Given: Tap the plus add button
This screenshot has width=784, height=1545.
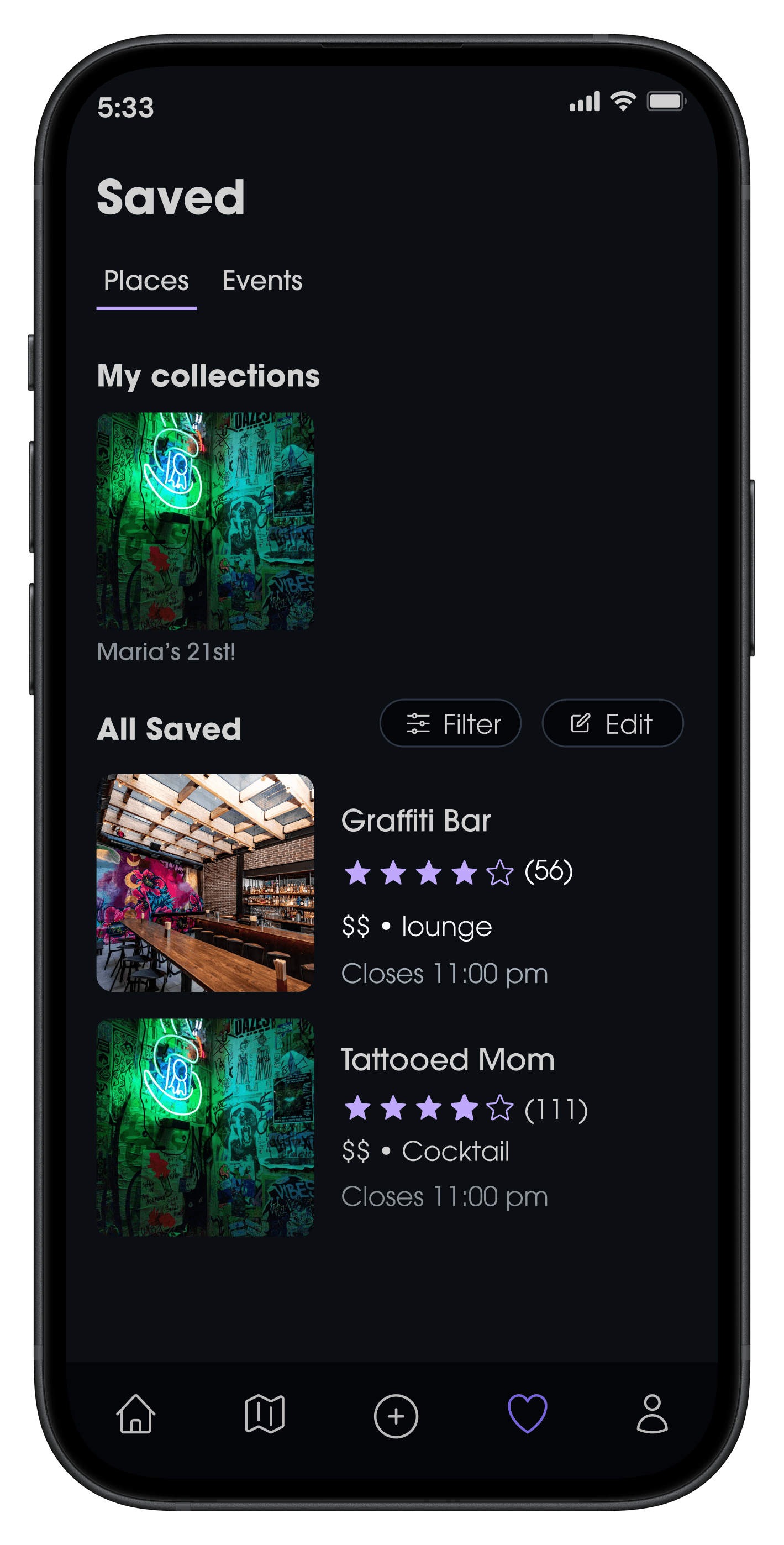Looking at the screenshot, I should click(x=396, y=1417).
